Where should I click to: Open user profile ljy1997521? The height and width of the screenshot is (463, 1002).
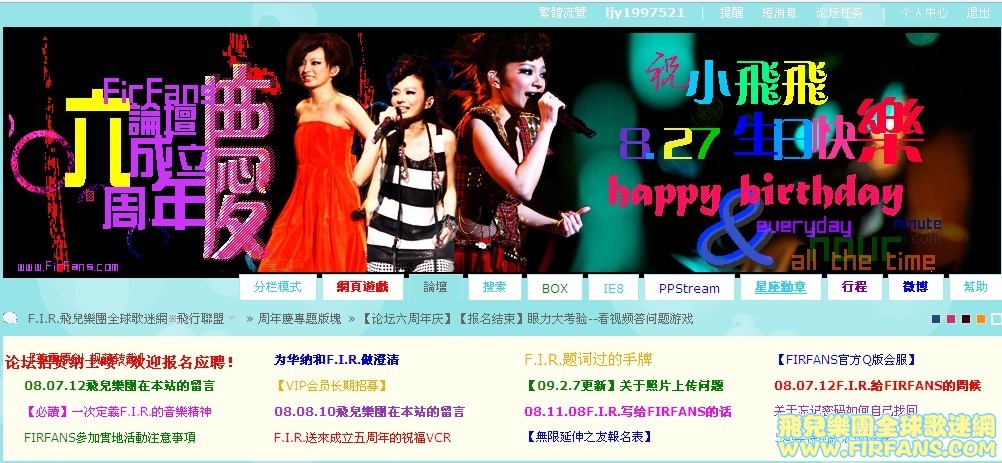pos(644,13)
